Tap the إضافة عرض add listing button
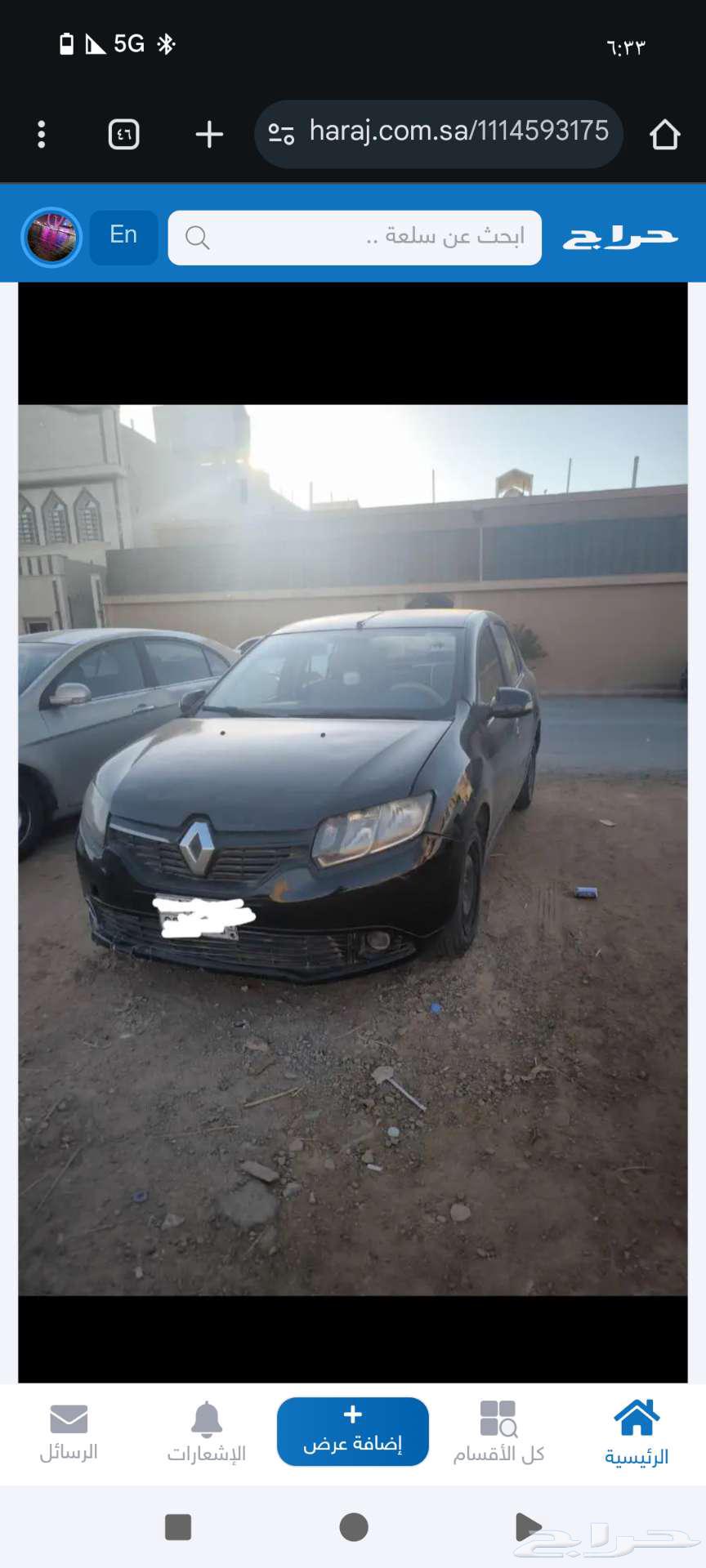706x1568 pixels. click(353, 1432)
